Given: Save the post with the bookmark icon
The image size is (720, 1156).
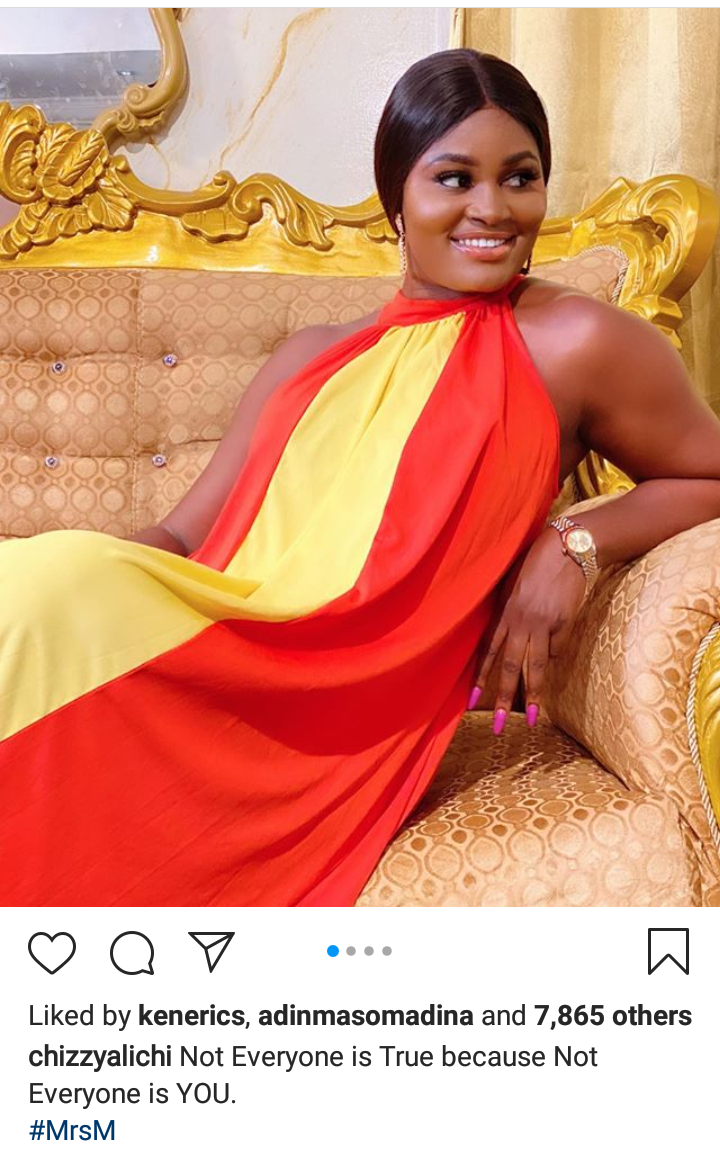Looking at the screenshot, I should point(668,952).
